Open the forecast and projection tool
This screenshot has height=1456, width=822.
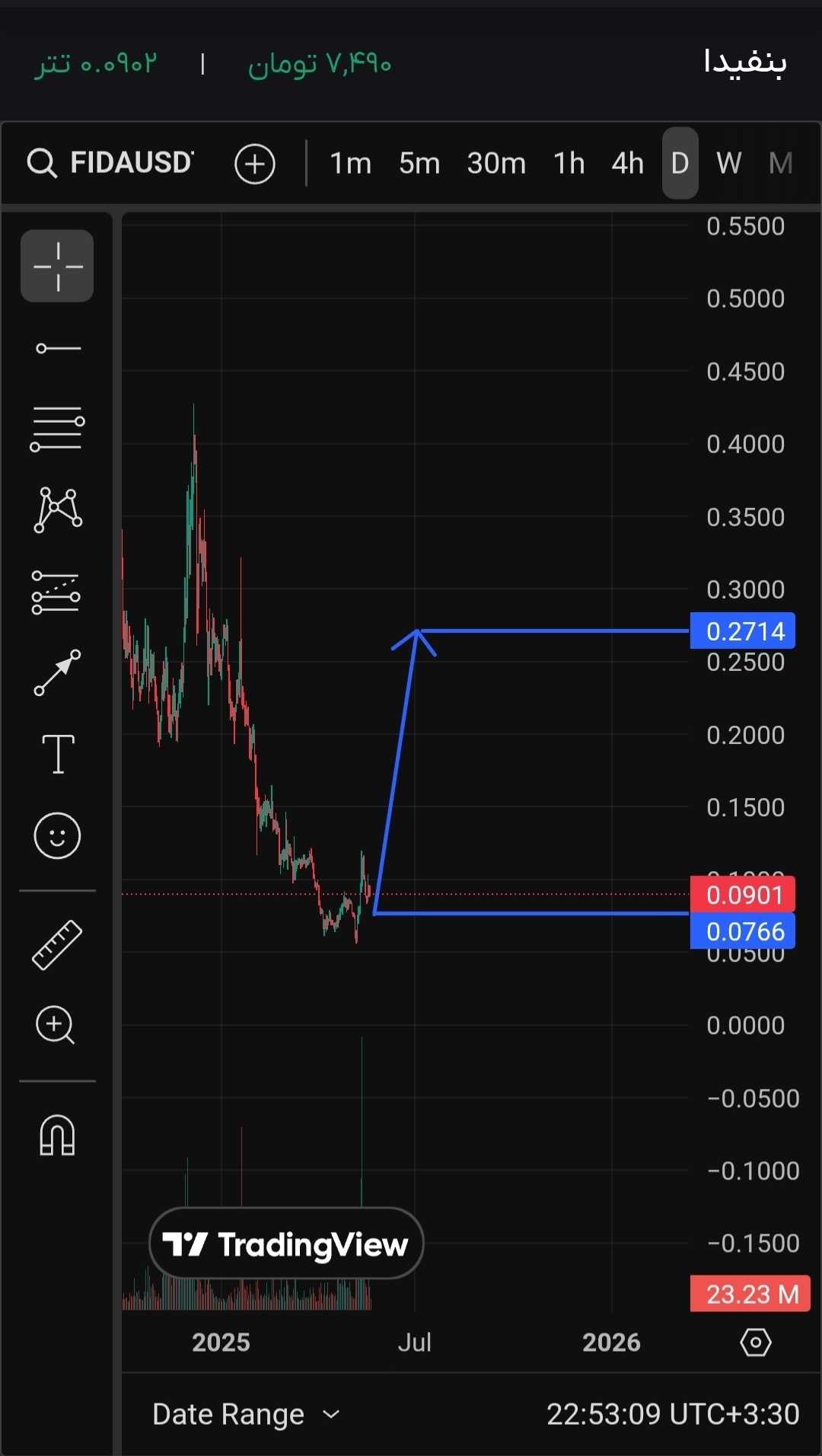57,592
